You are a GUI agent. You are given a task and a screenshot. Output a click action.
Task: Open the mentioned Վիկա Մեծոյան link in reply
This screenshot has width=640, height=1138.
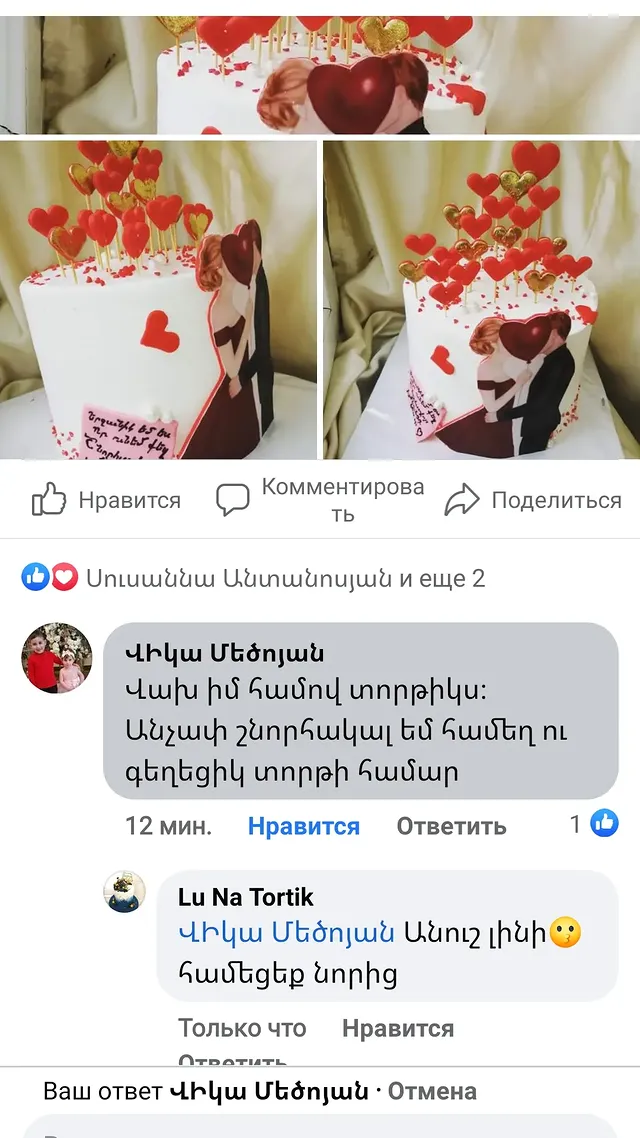click(286, 933)
